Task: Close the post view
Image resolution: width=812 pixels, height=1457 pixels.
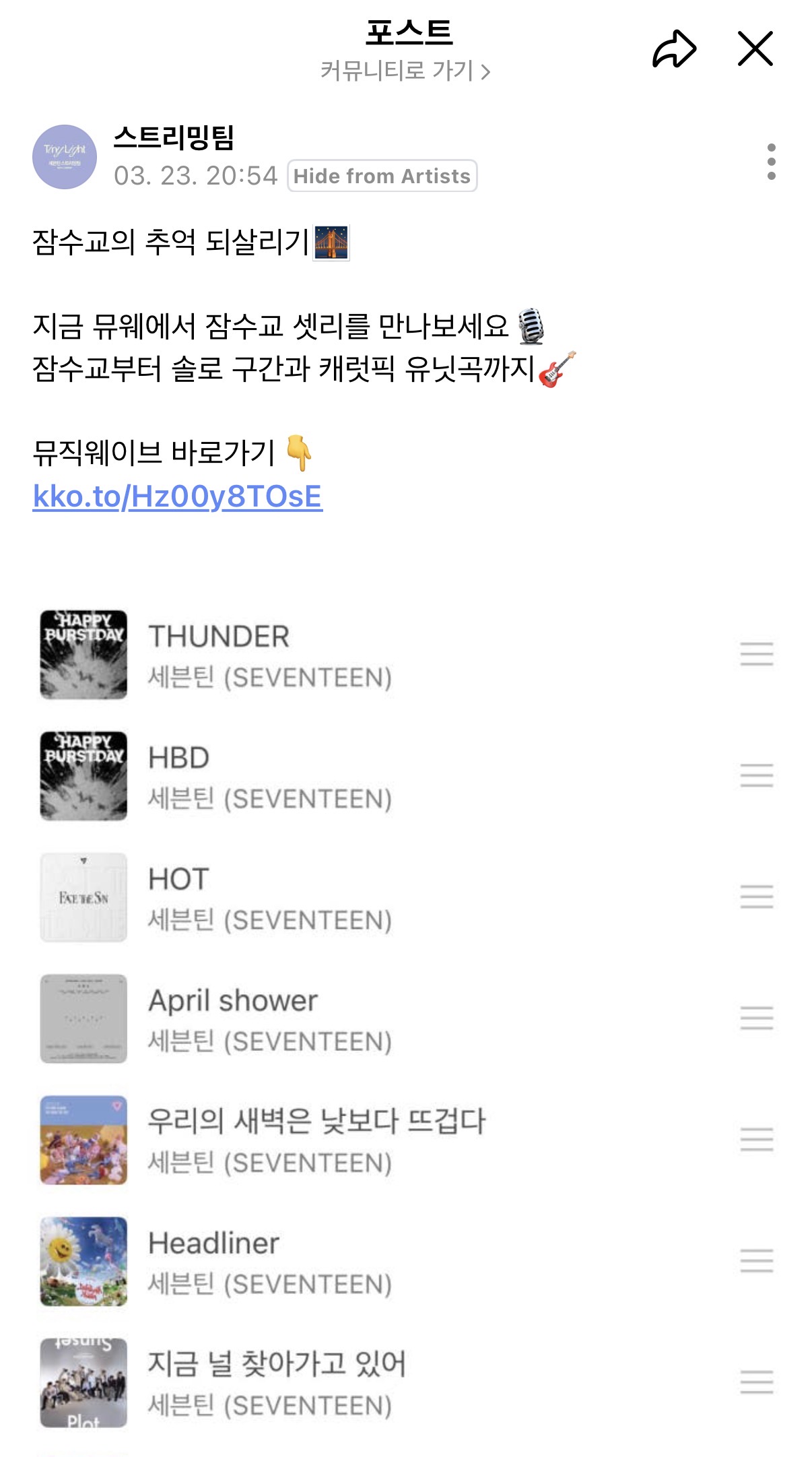Action: [x=755, y=48]
